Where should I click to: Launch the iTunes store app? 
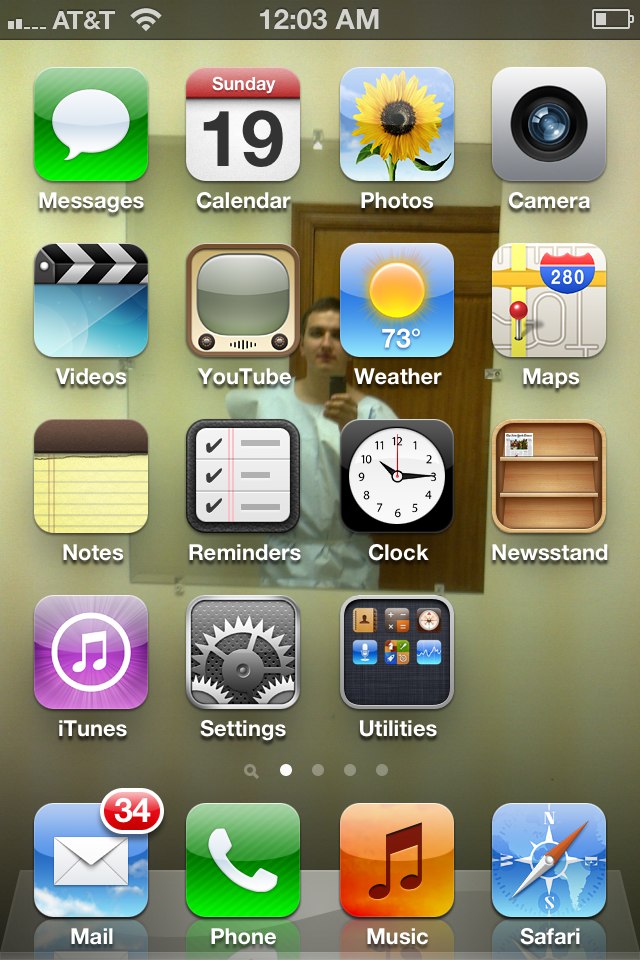[x=91, y=653]
